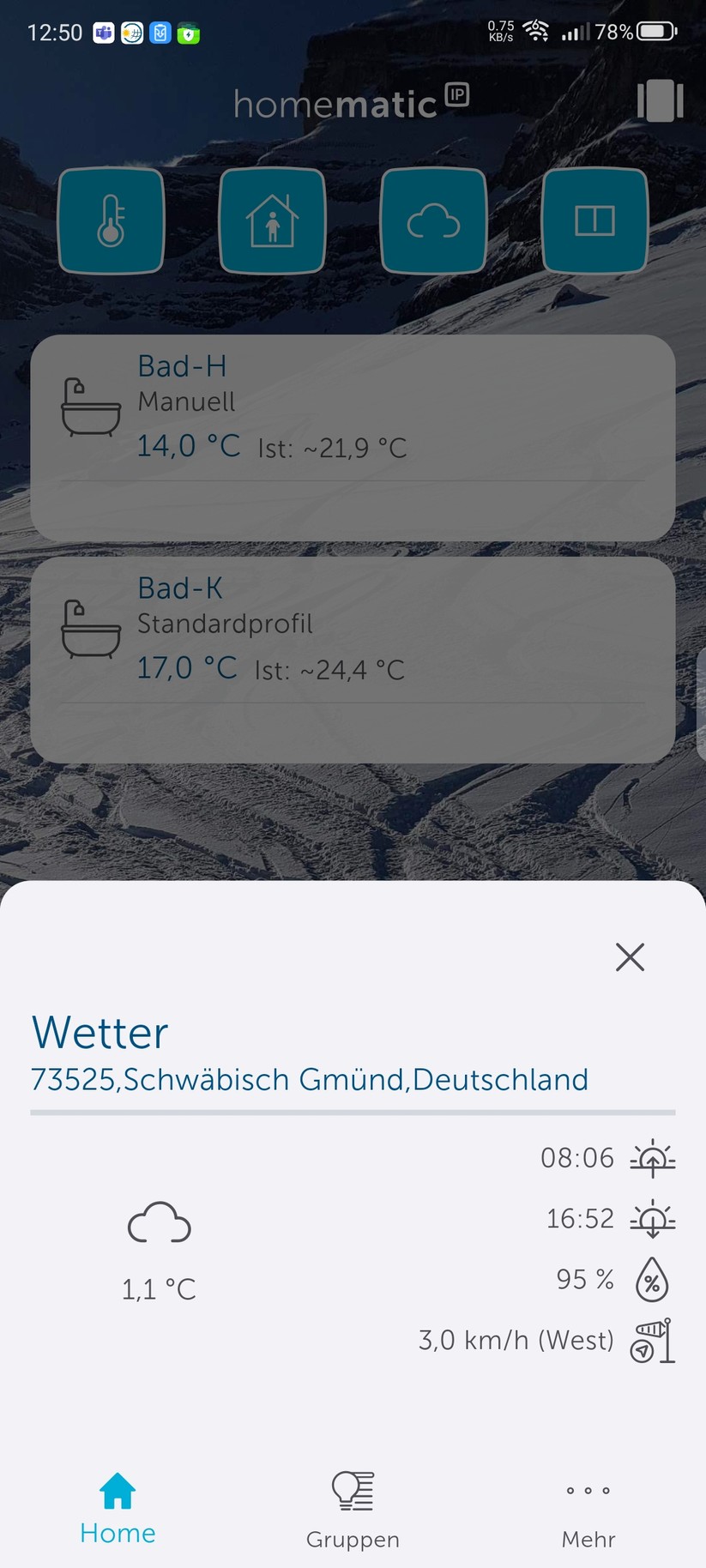Open the shutter control icon

594,220
